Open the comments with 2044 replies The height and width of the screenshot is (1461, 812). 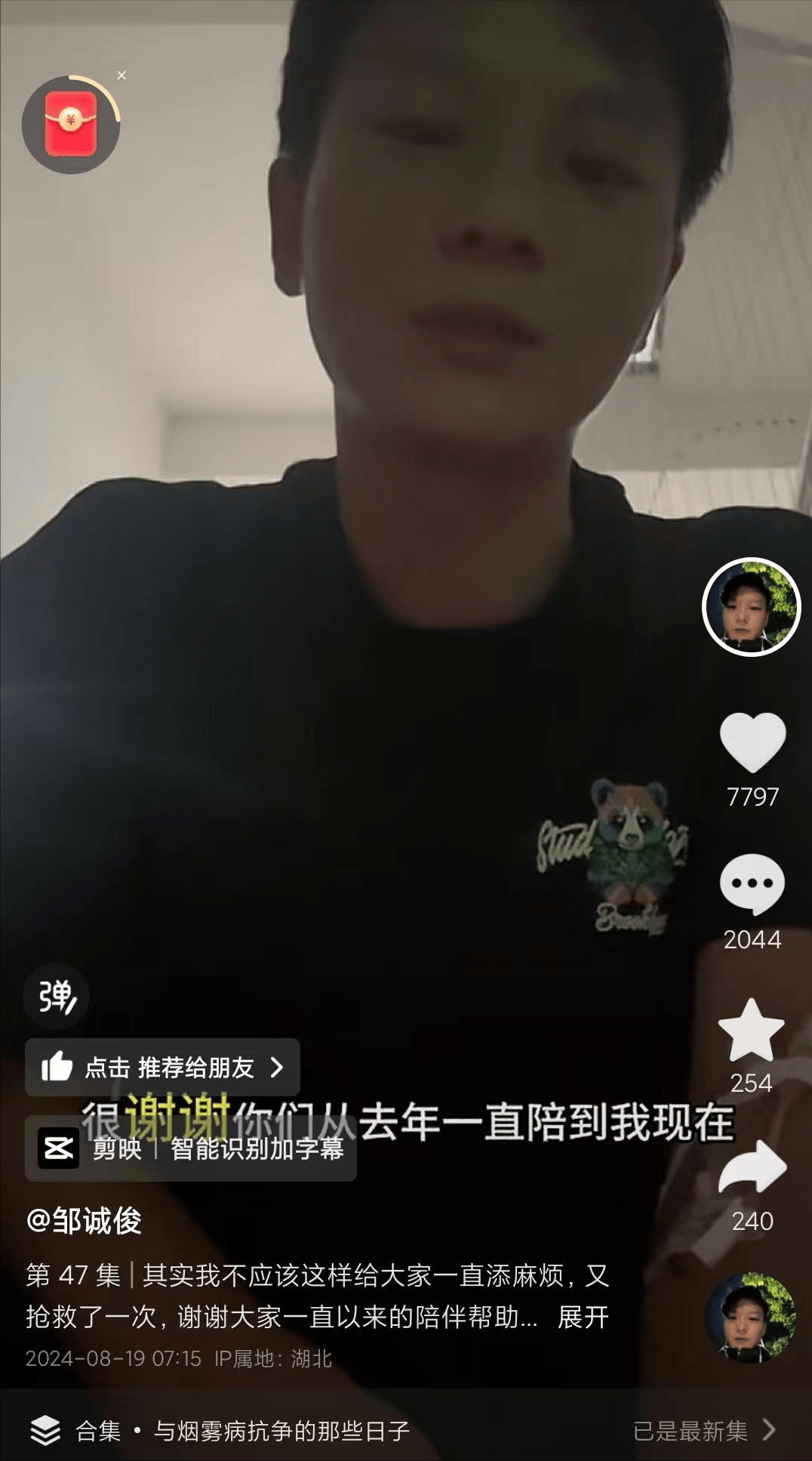[x=752, y=885]
